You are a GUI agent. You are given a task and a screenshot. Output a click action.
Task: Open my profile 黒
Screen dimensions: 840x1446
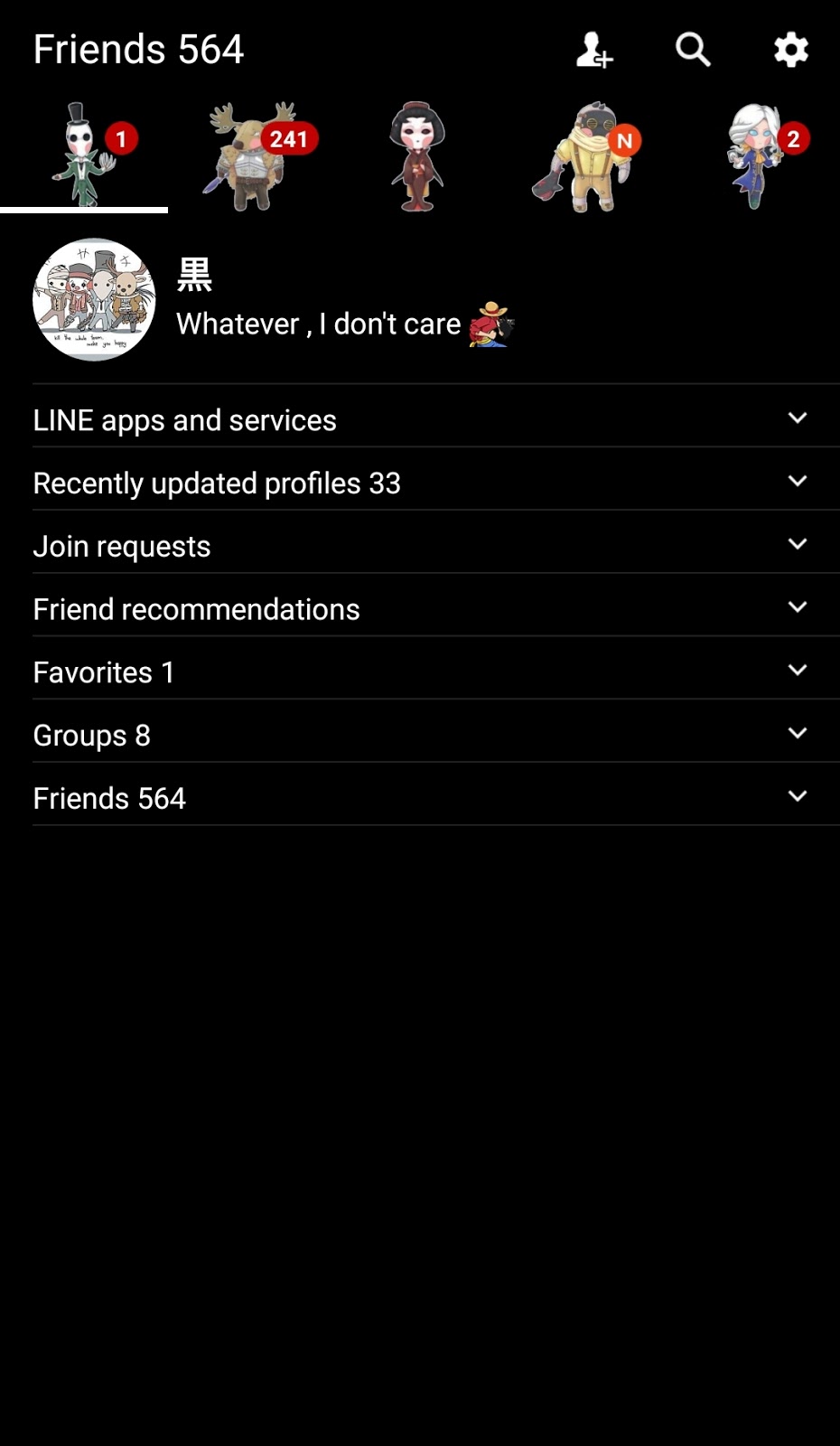tap(420, 299)
